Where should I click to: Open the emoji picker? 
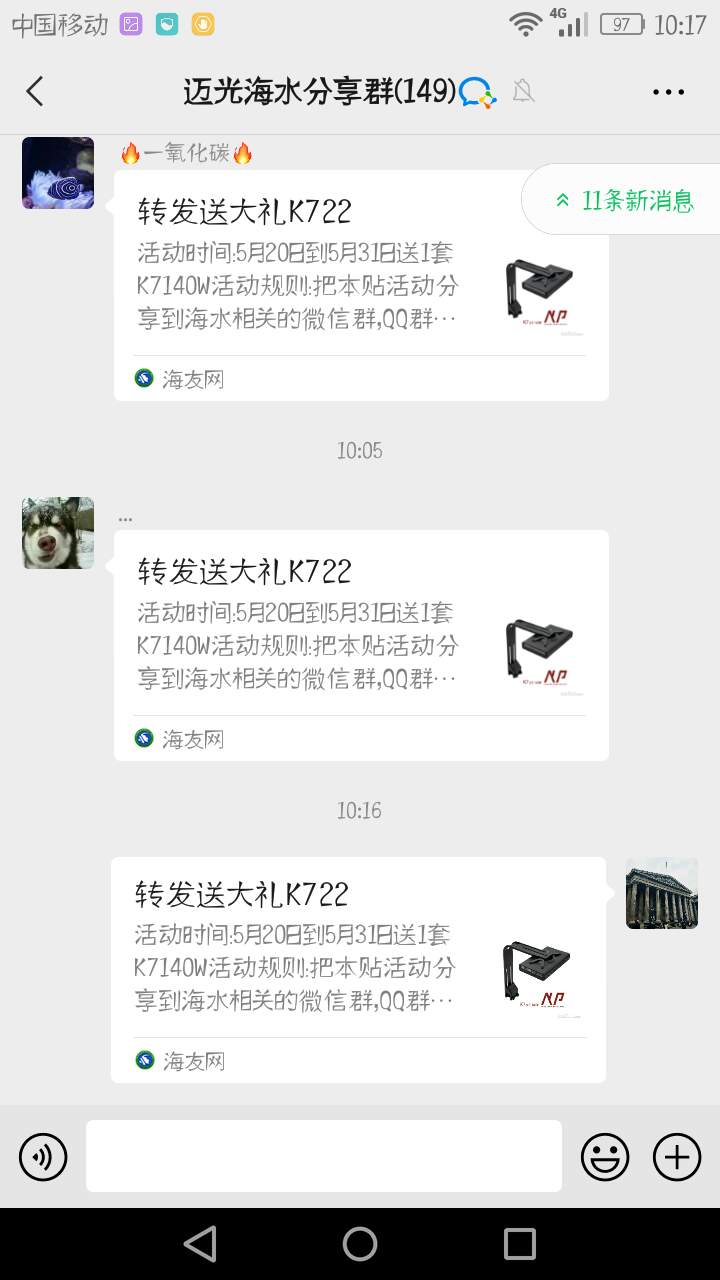coord(605,1157)
